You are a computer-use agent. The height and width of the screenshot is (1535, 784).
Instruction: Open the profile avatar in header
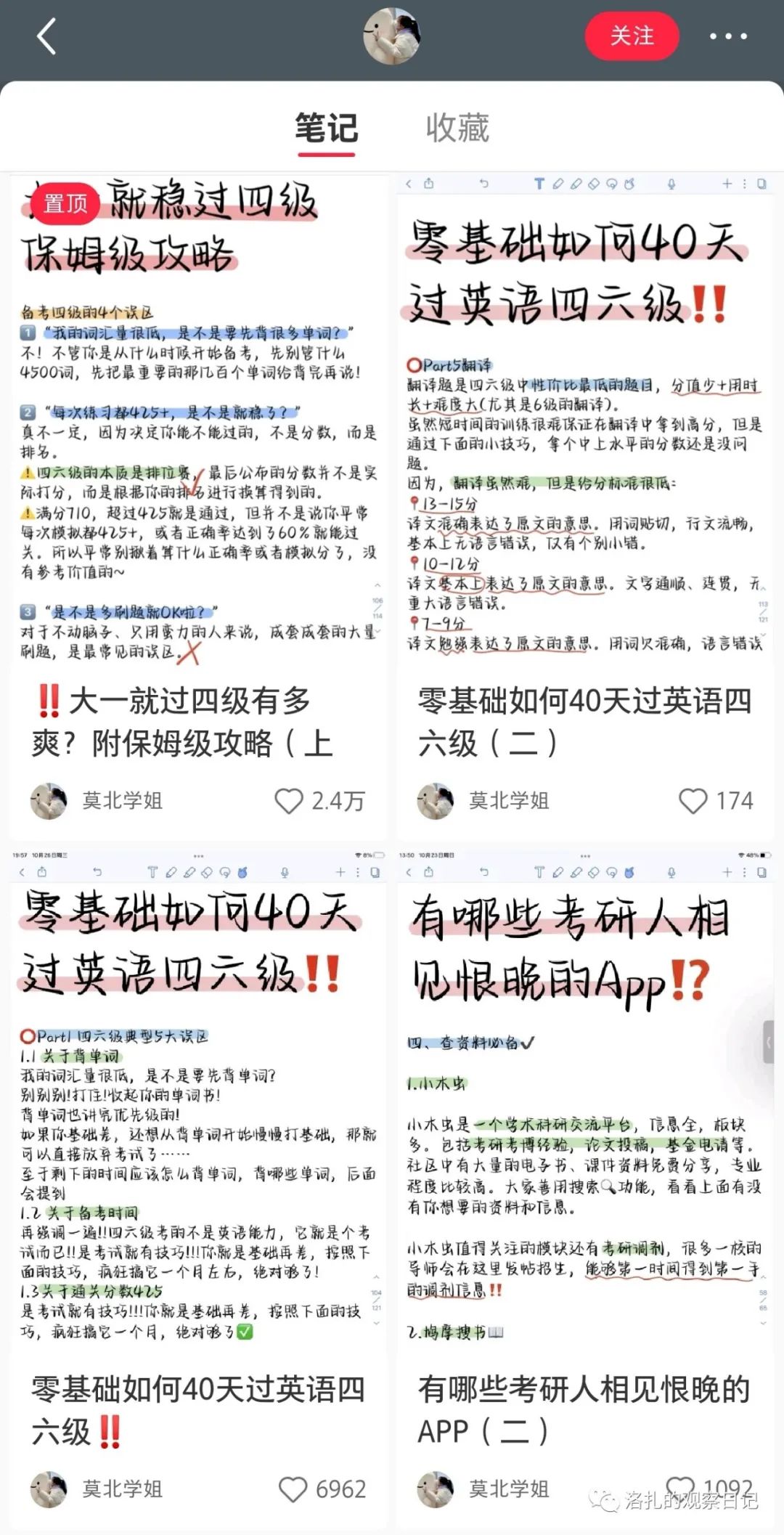[392, 36]
